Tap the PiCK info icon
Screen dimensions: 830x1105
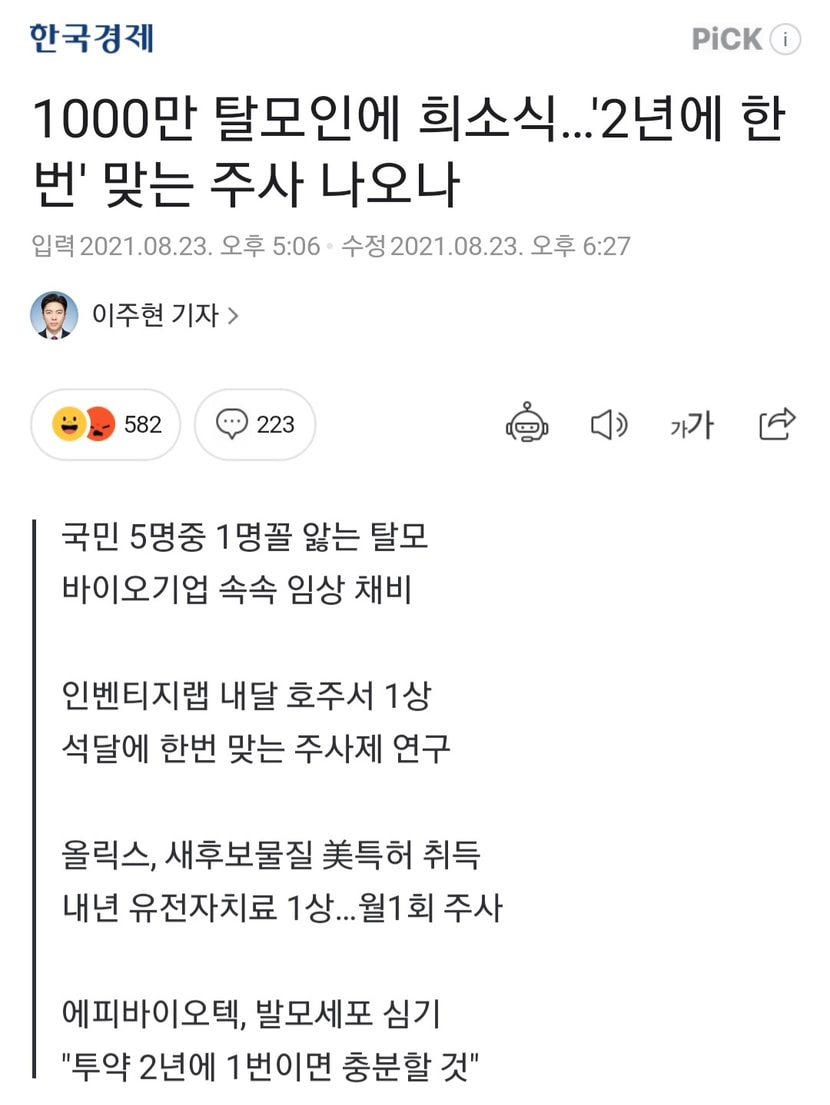click(x=785, y=39)
